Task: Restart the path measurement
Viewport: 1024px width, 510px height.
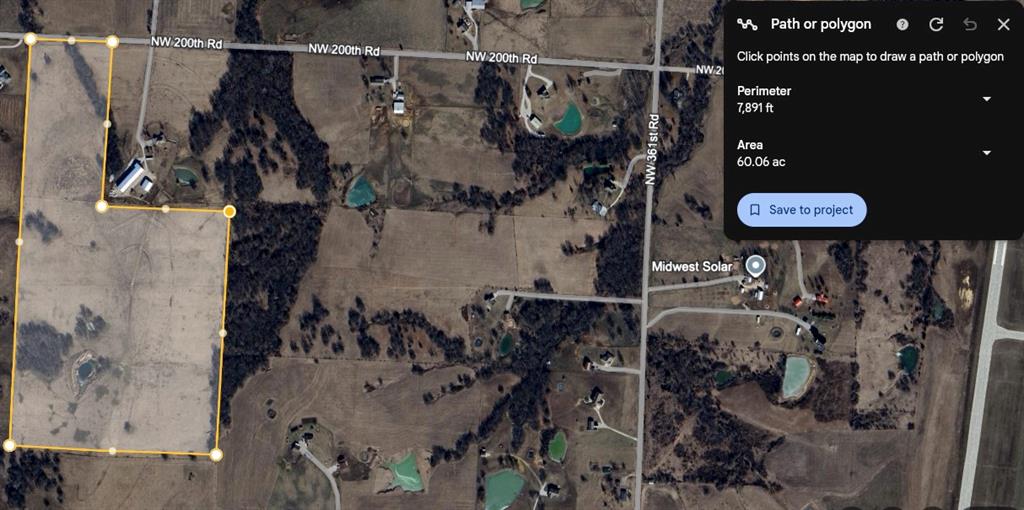Action: coord(936,24)
